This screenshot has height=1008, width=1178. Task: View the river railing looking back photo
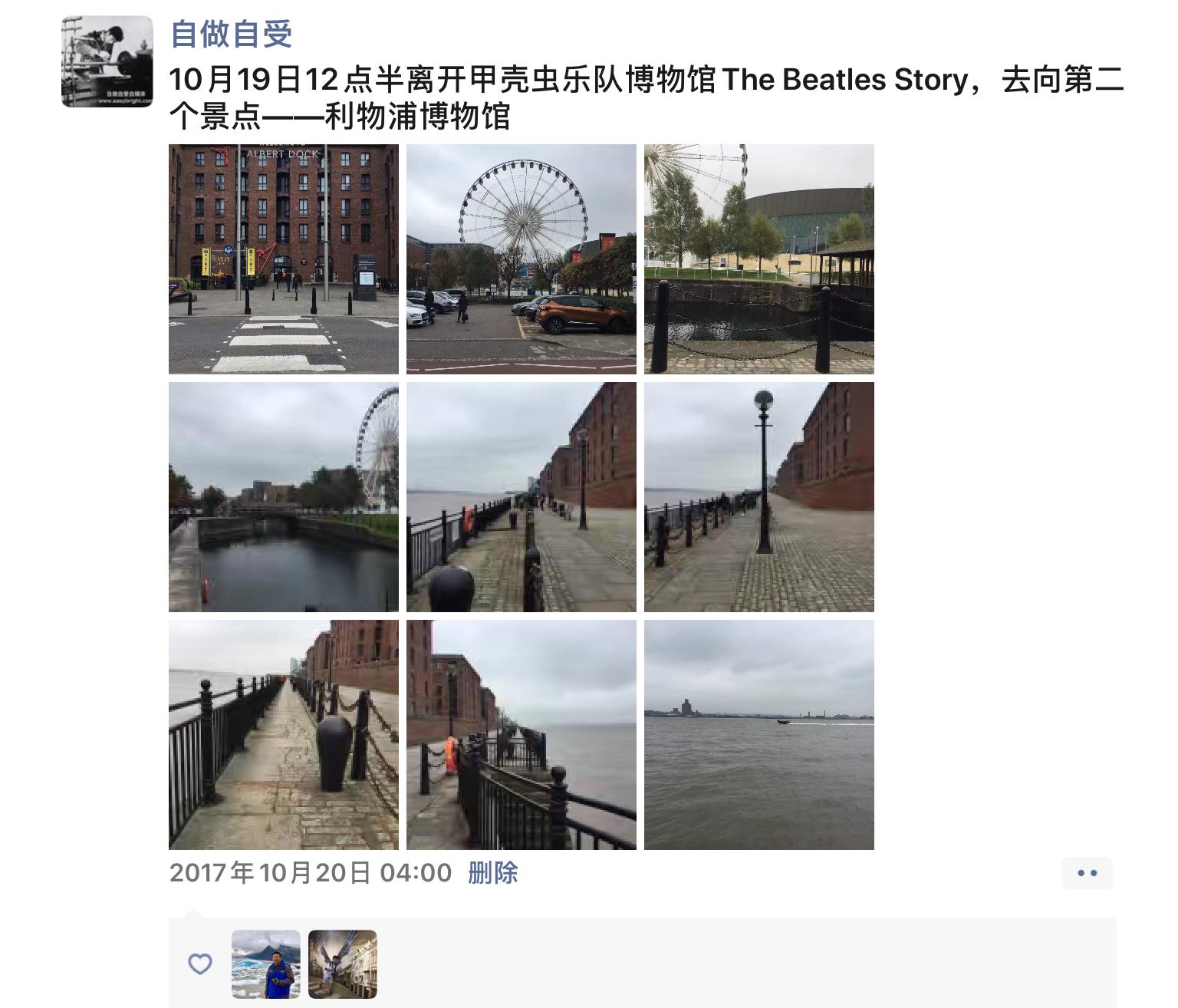(522, 735)
